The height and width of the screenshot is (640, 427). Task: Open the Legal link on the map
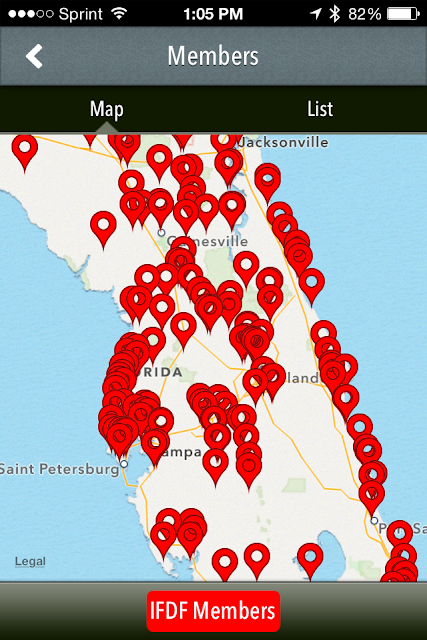coord(30,562)
